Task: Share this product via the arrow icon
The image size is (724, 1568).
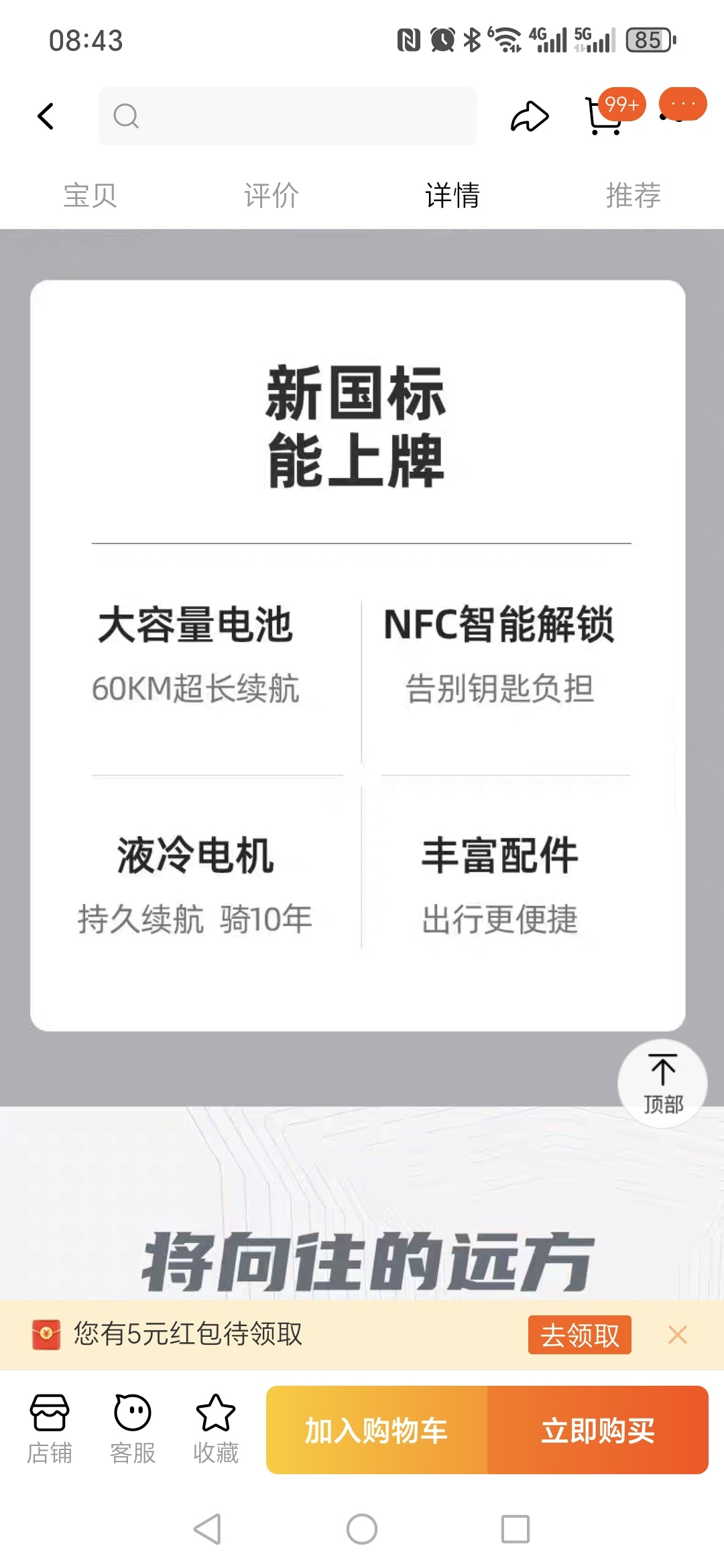Action: 530,116
